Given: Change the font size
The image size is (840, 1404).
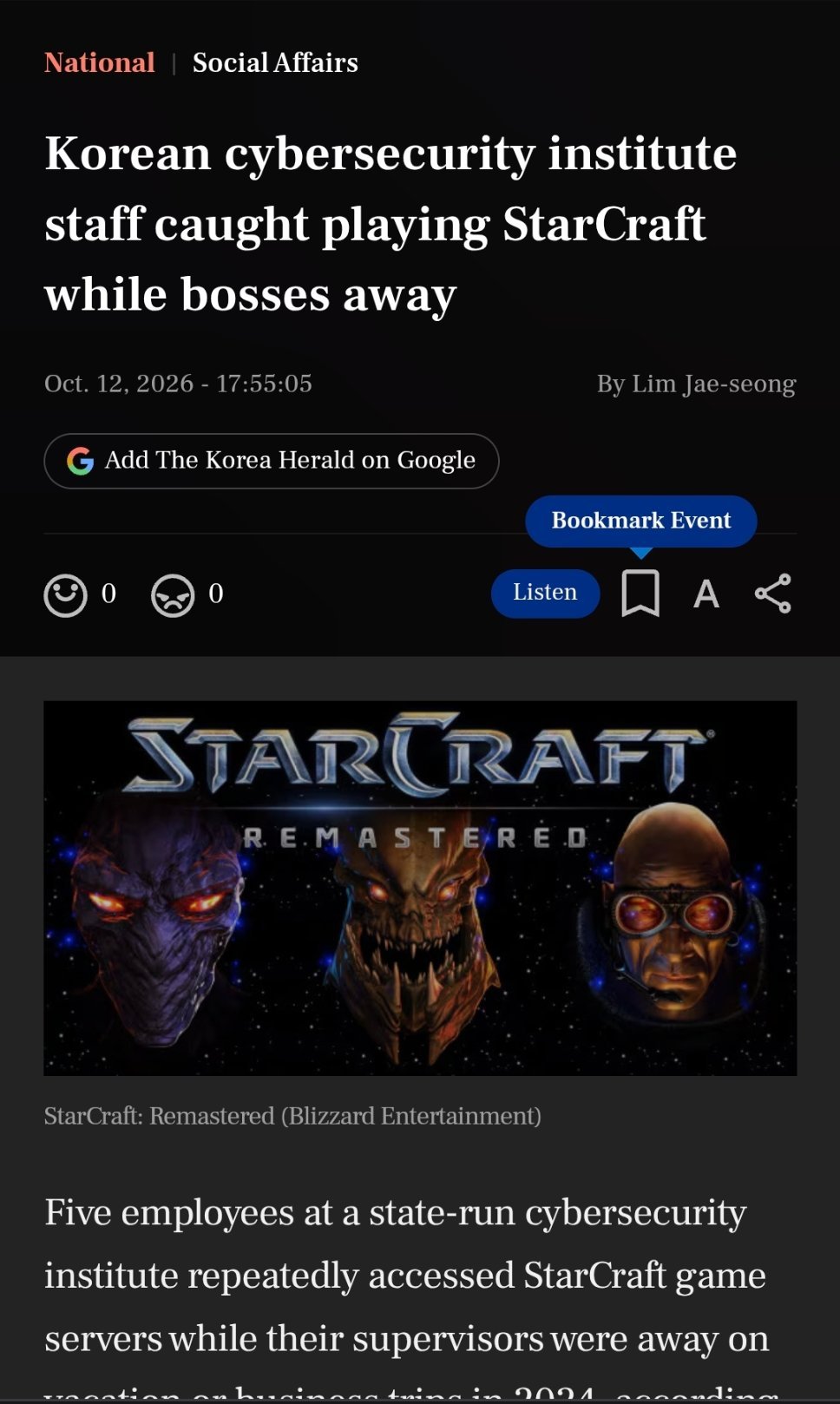Looking at the screenshot, I should (x=706, y=594).
